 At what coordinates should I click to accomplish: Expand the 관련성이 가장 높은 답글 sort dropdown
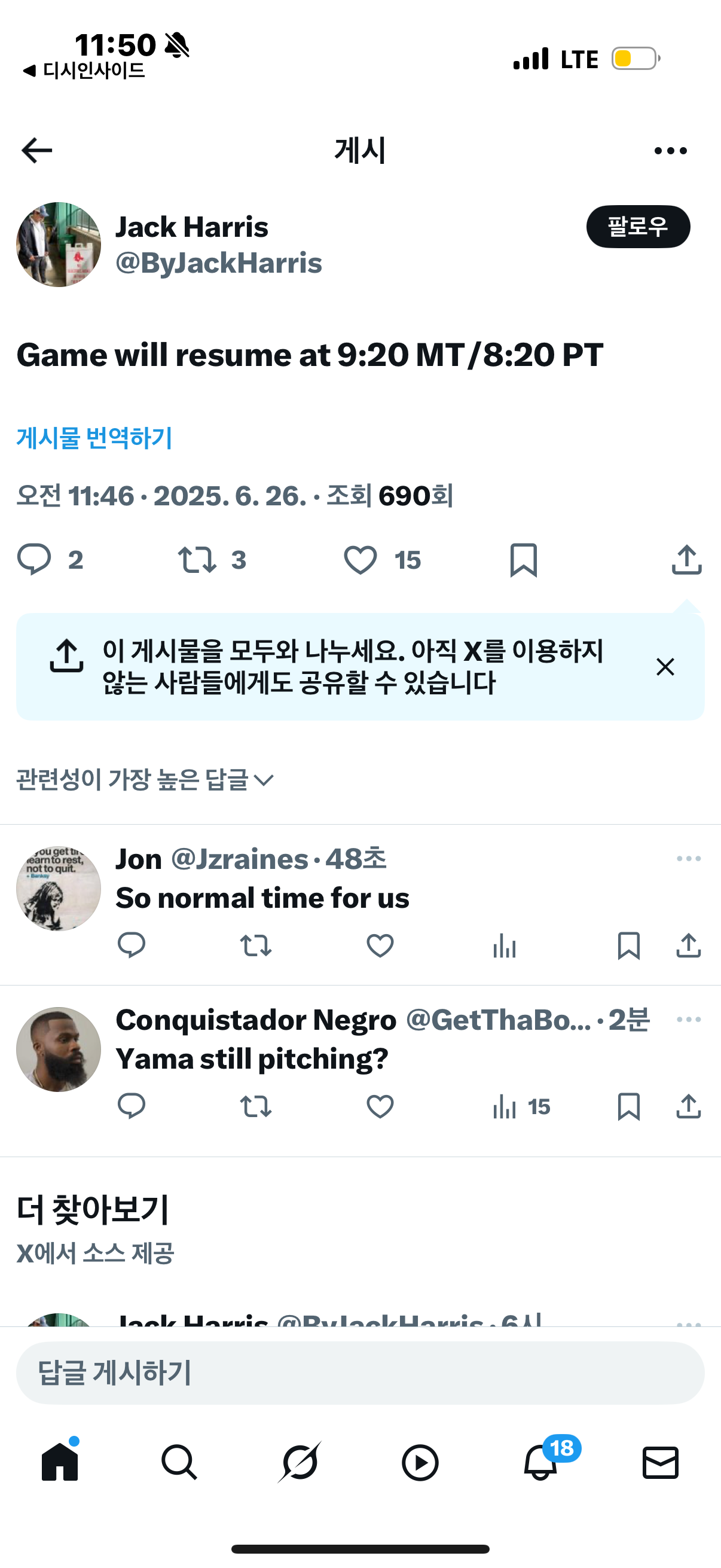click(145, 780)
